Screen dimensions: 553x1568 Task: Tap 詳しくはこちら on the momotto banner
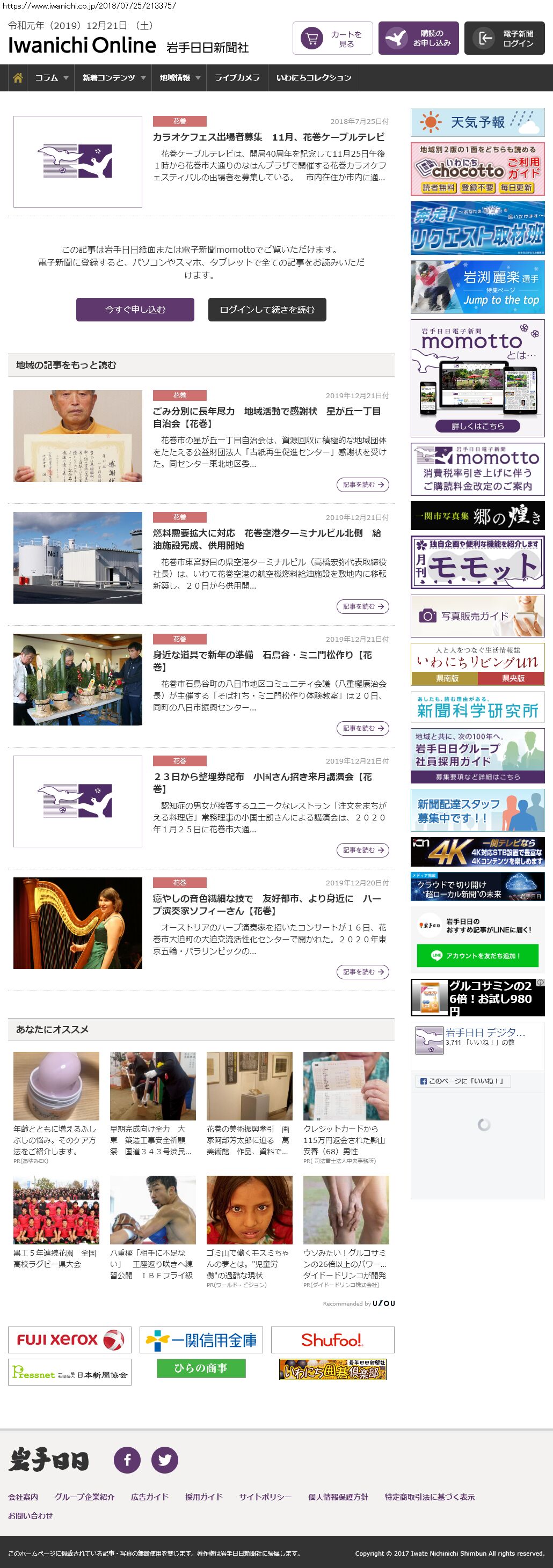[x=477, y=426]
